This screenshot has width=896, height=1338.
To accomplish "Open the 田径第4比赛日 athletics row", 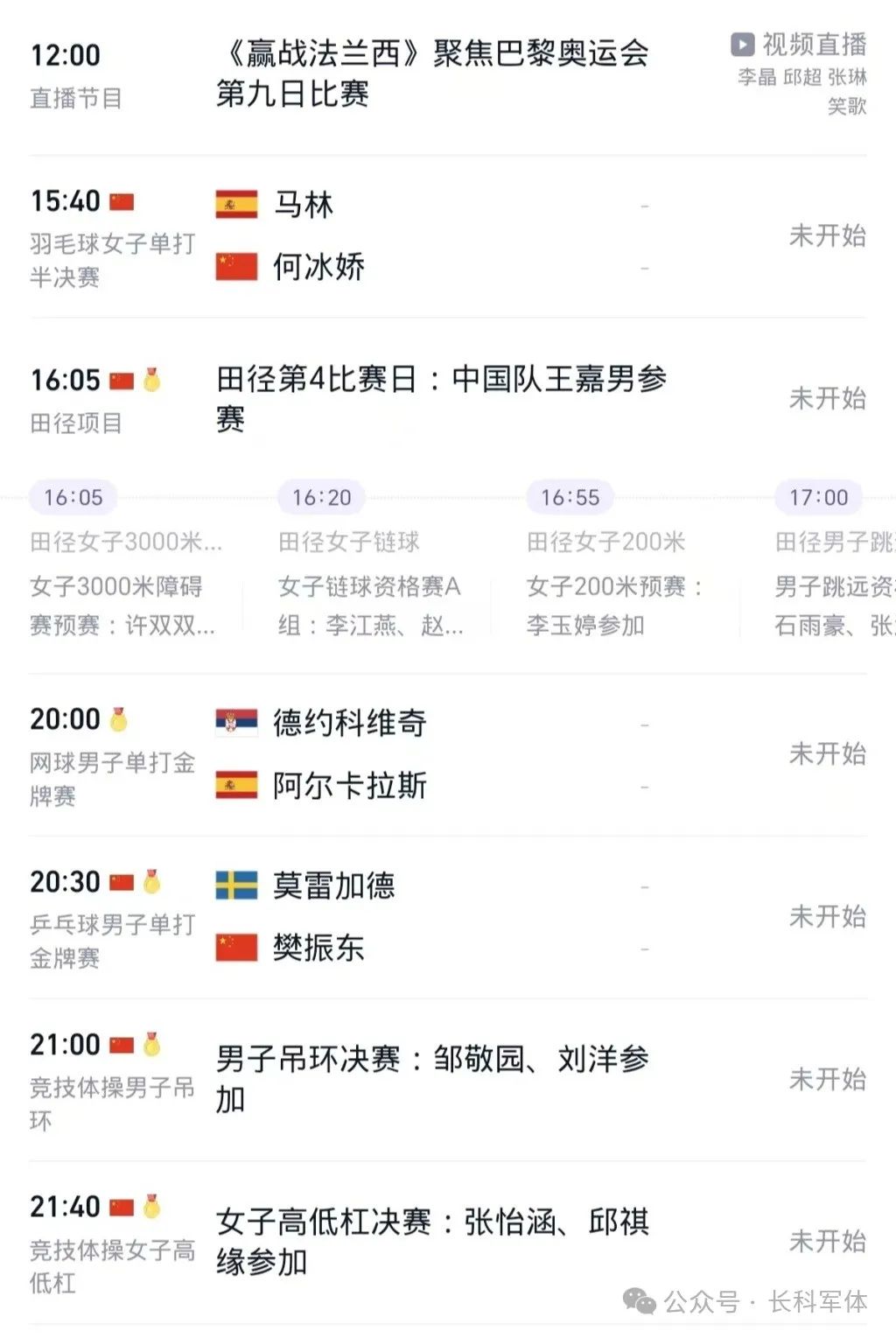I will tap(441, 399).
